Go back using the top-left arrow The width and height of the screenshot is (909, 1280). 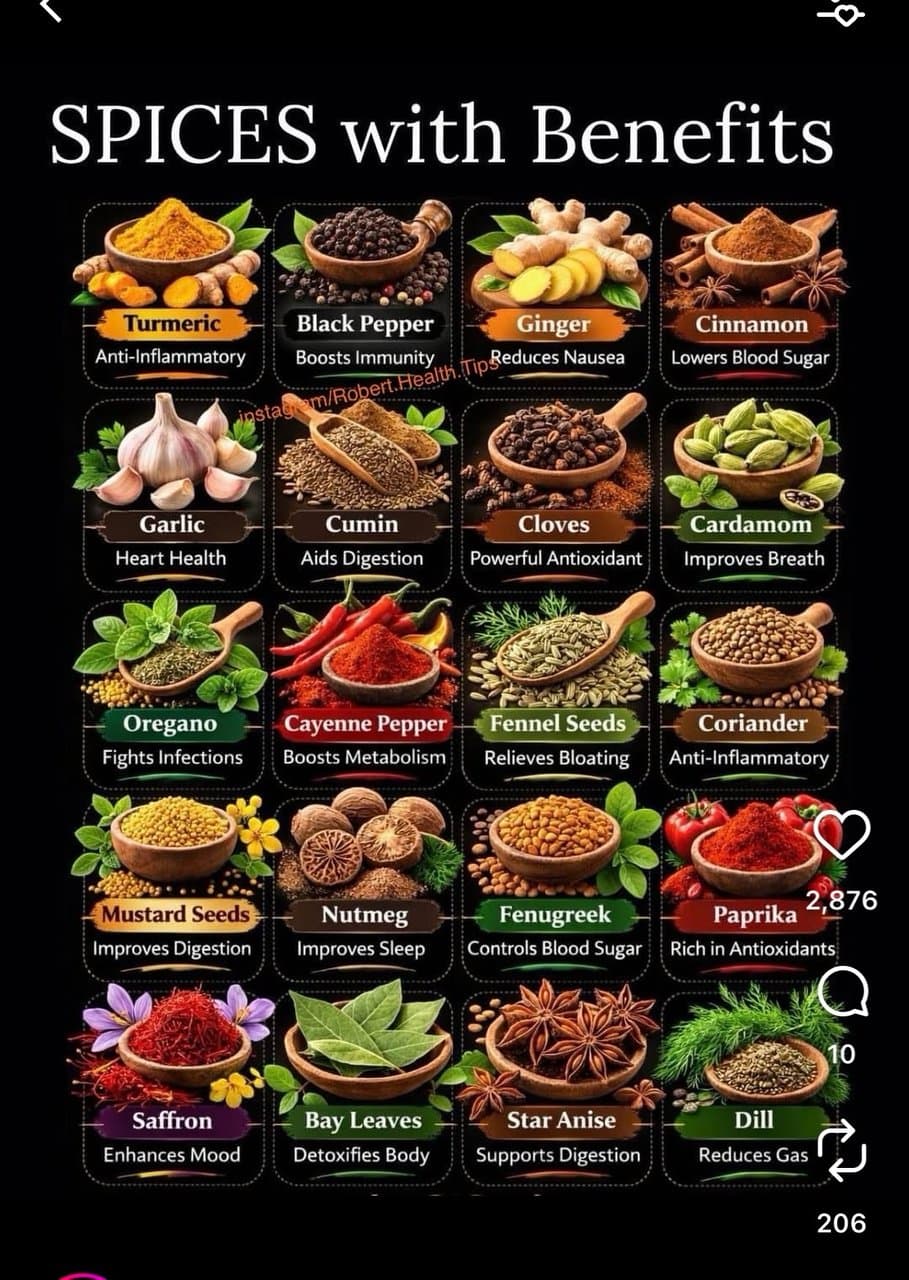(52, 10)
